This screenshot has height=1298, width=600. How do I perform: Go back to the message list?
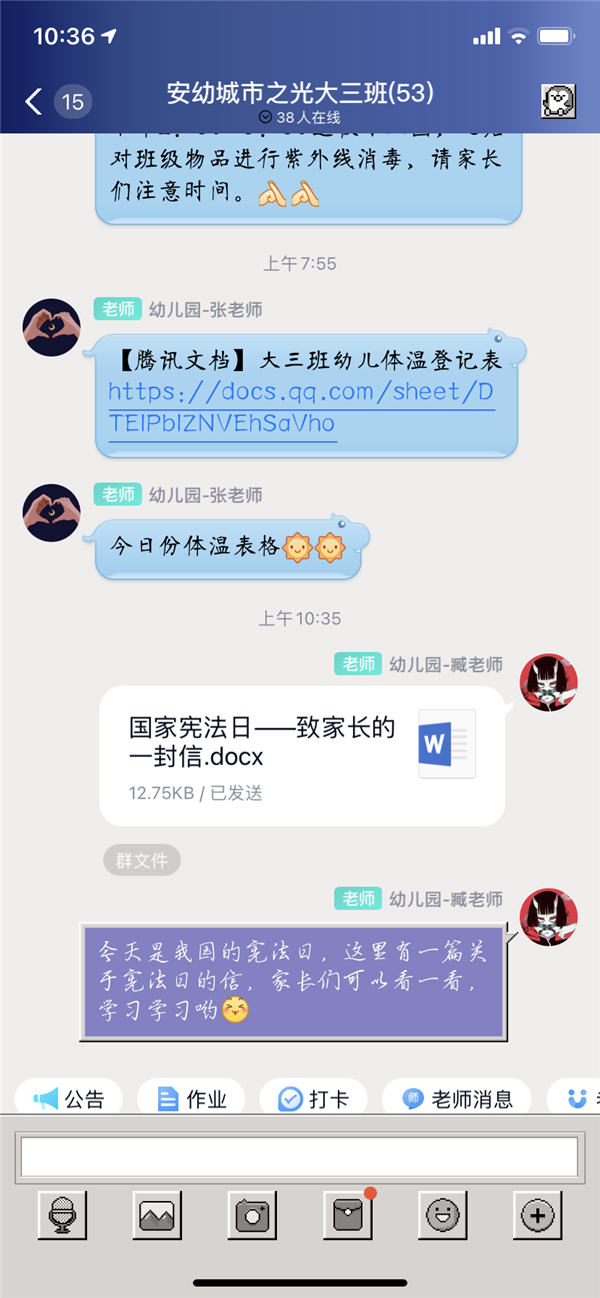coord(35,101)
